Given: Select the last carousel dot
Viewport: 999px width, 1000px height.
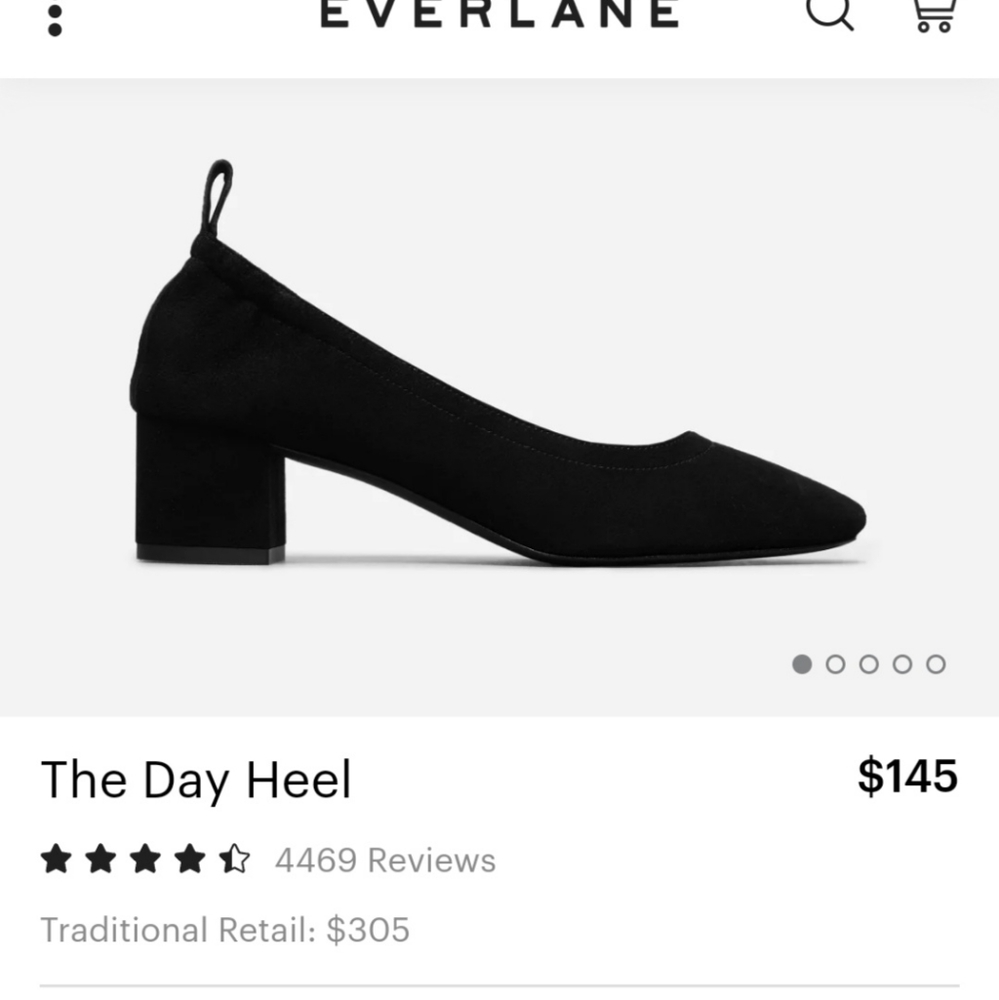Looking at the screenshot, I should (936, 661).
